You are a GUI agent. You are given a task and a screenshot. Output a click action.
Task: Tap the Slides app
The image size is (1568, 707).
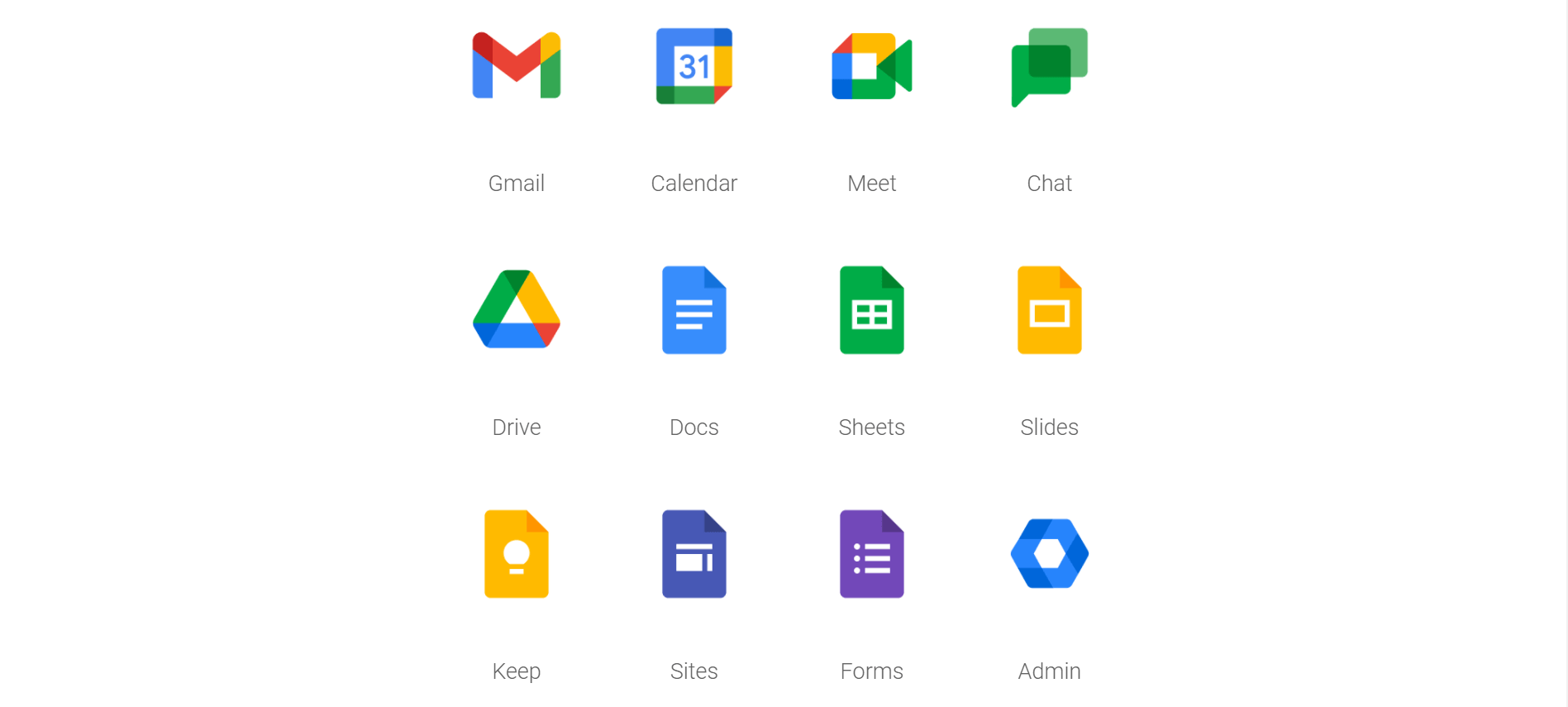click(x=1049, y=310)
